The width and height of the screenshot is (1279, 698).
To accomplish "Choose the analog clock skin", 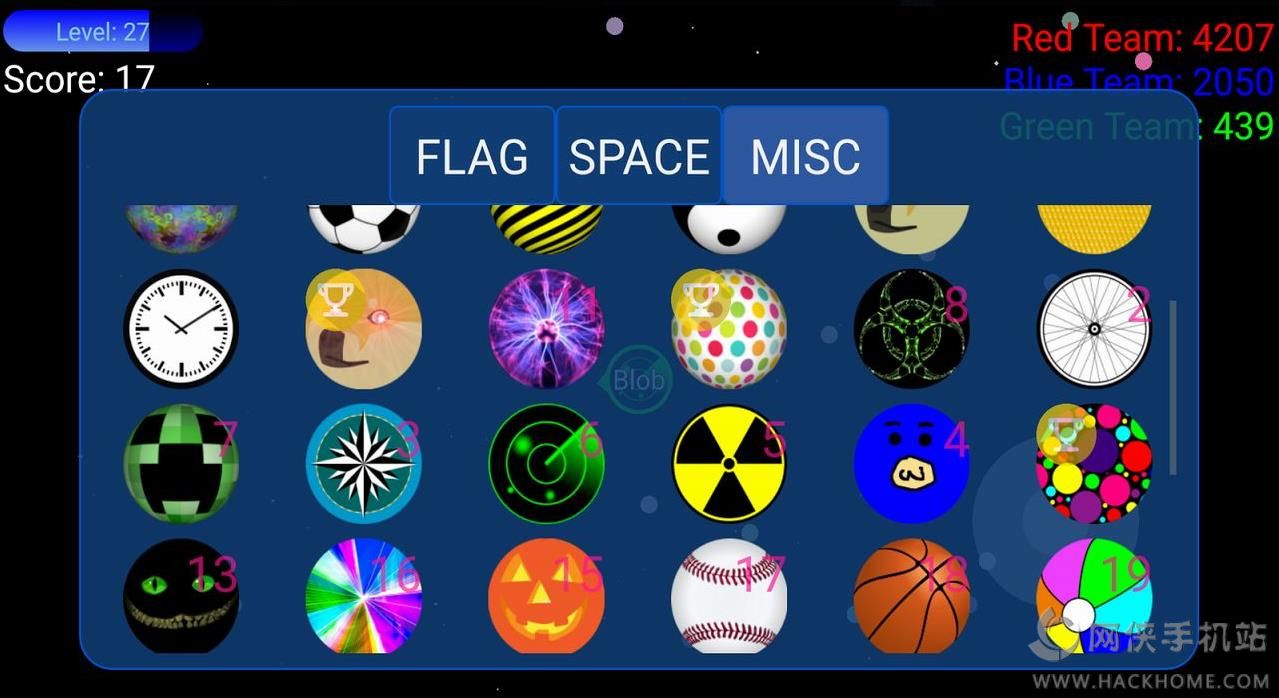I will pyautogui.click(x=182, y=329).
